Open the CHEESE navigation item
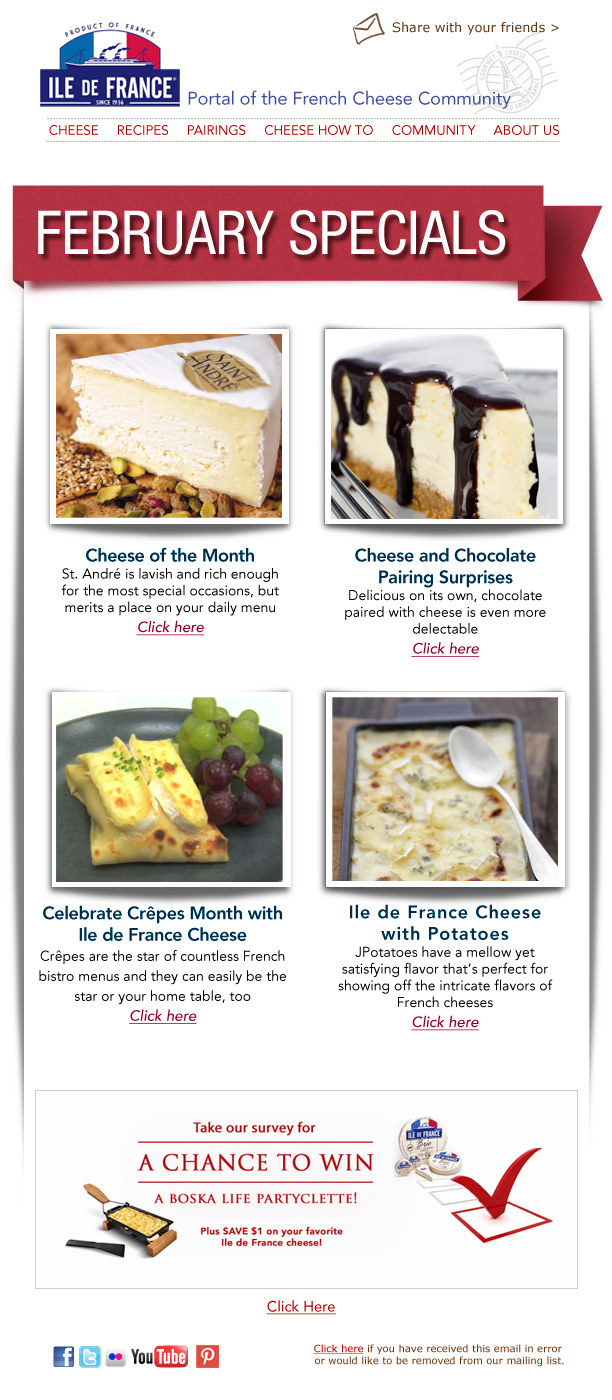The image size is (612, 1400). tap(74, 130)
